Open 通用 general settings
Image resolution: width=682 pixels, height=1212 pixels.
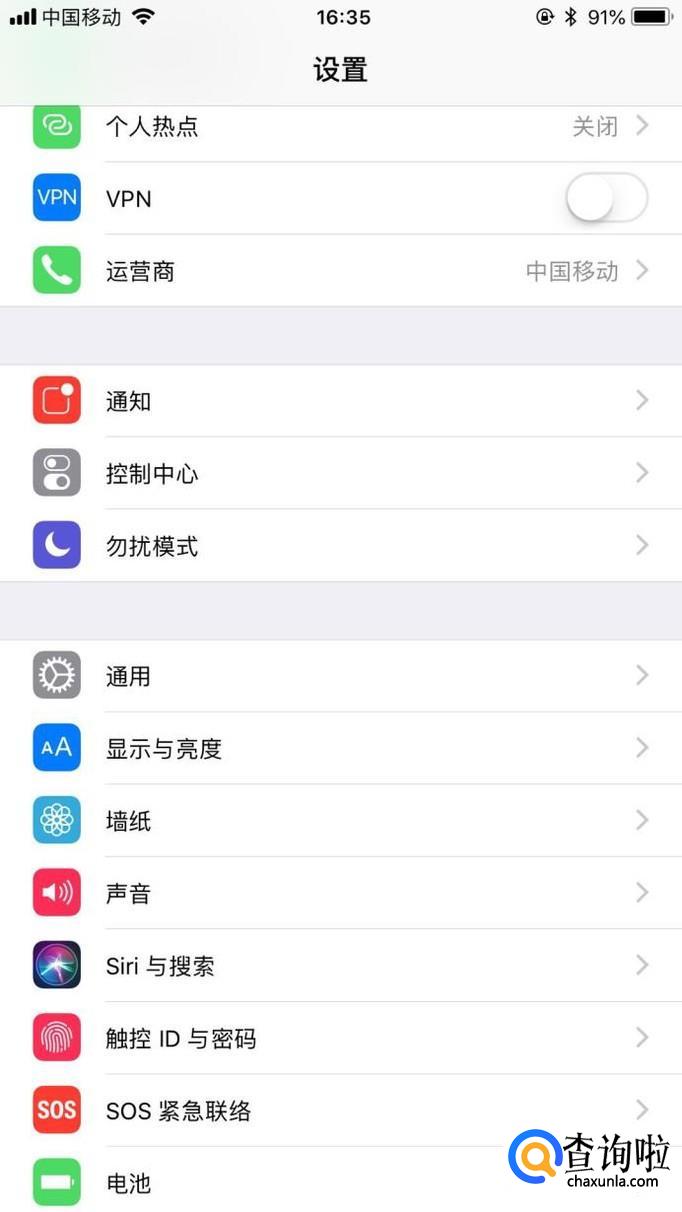click(x=340, y=676)
